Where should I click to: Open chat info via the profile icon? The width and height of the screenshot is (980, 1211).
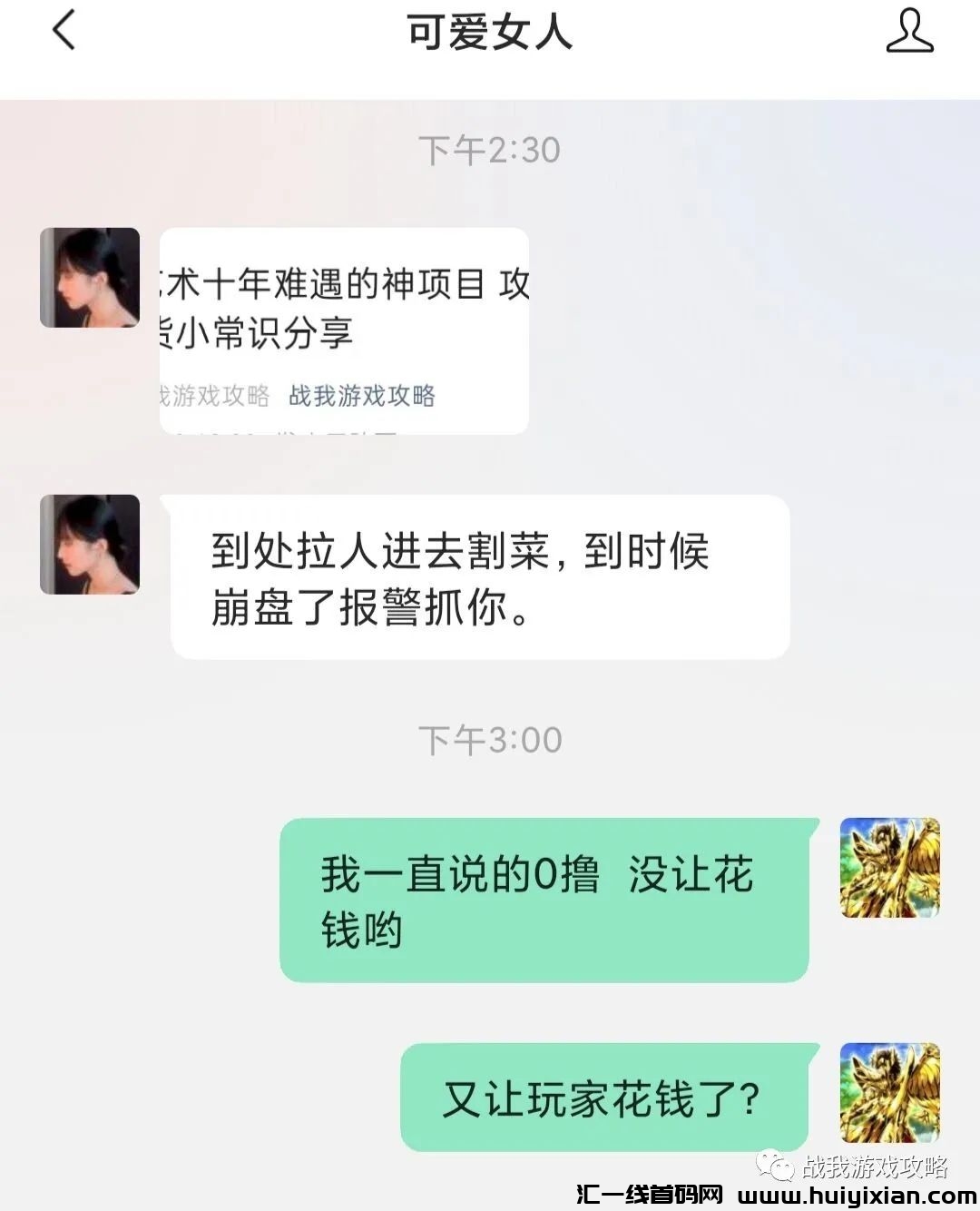[909, 31]
